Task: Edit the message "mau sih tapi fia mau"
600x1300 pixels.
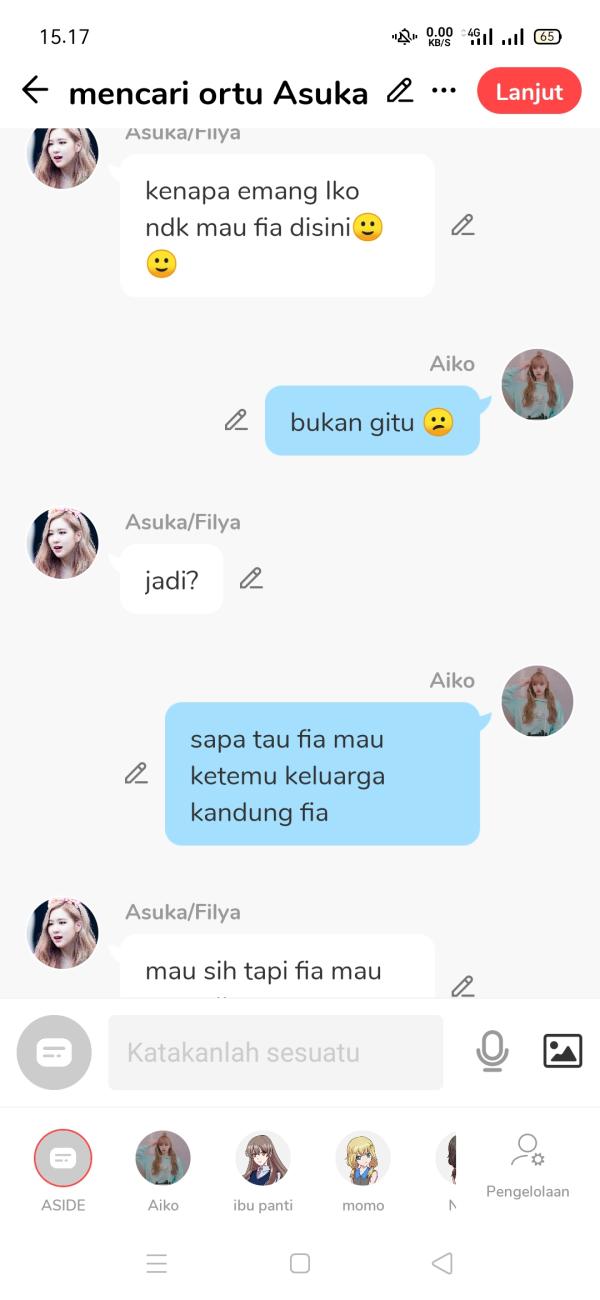Action: click(x=462, y=986)
